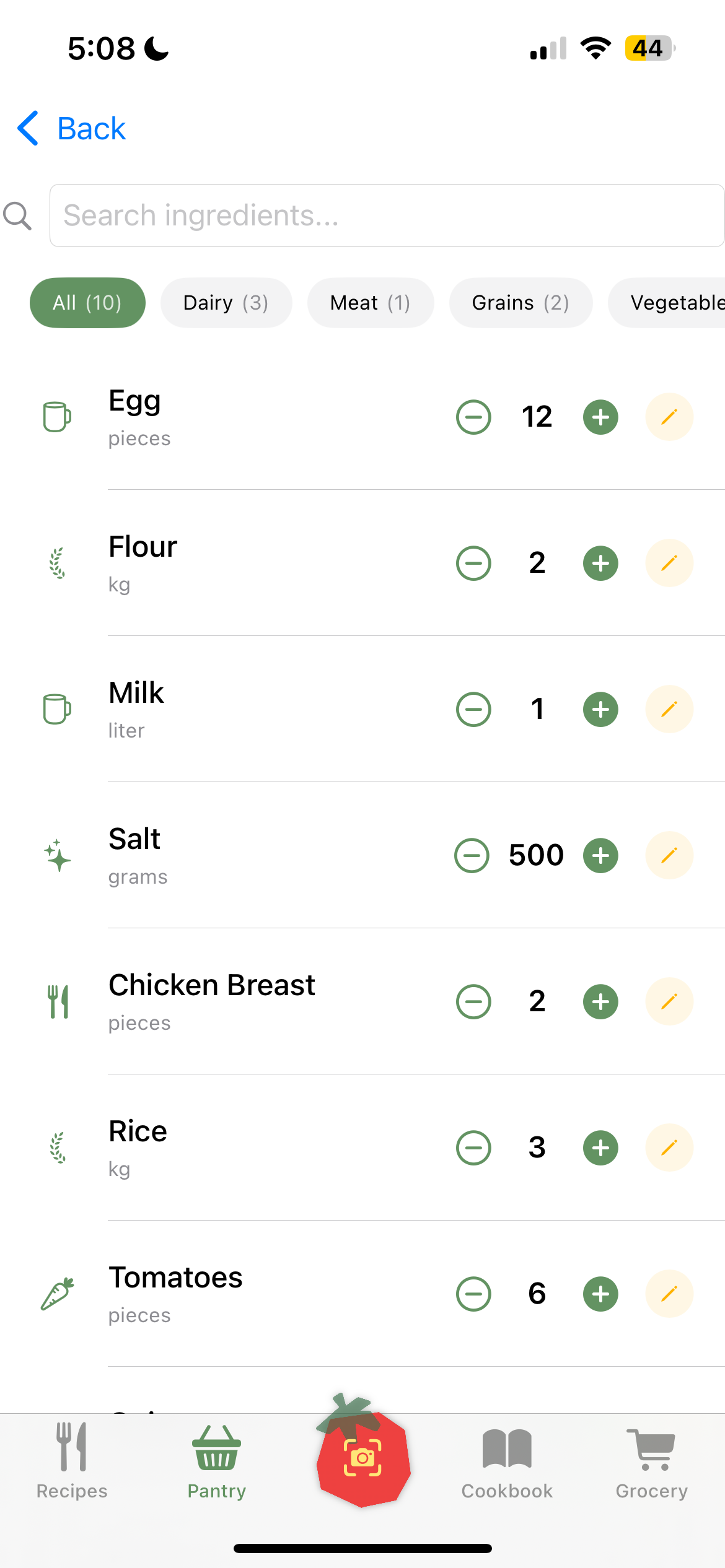Open the Cookbook tab
The width and height of the screenshot is (725, 1568).
507,1461
